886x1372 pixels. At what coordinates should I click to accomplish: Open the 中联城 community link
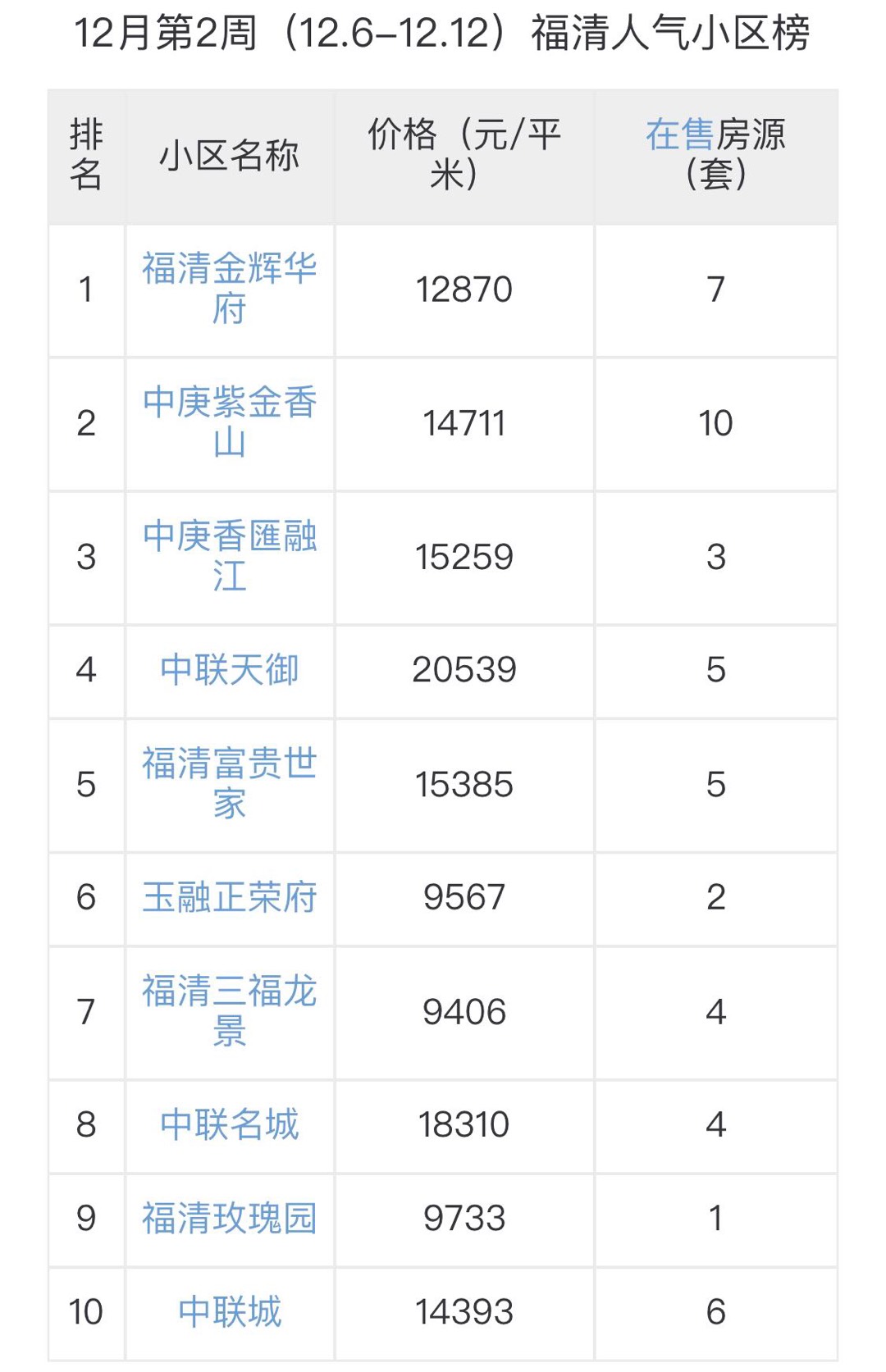click(x=230, y=1311)
